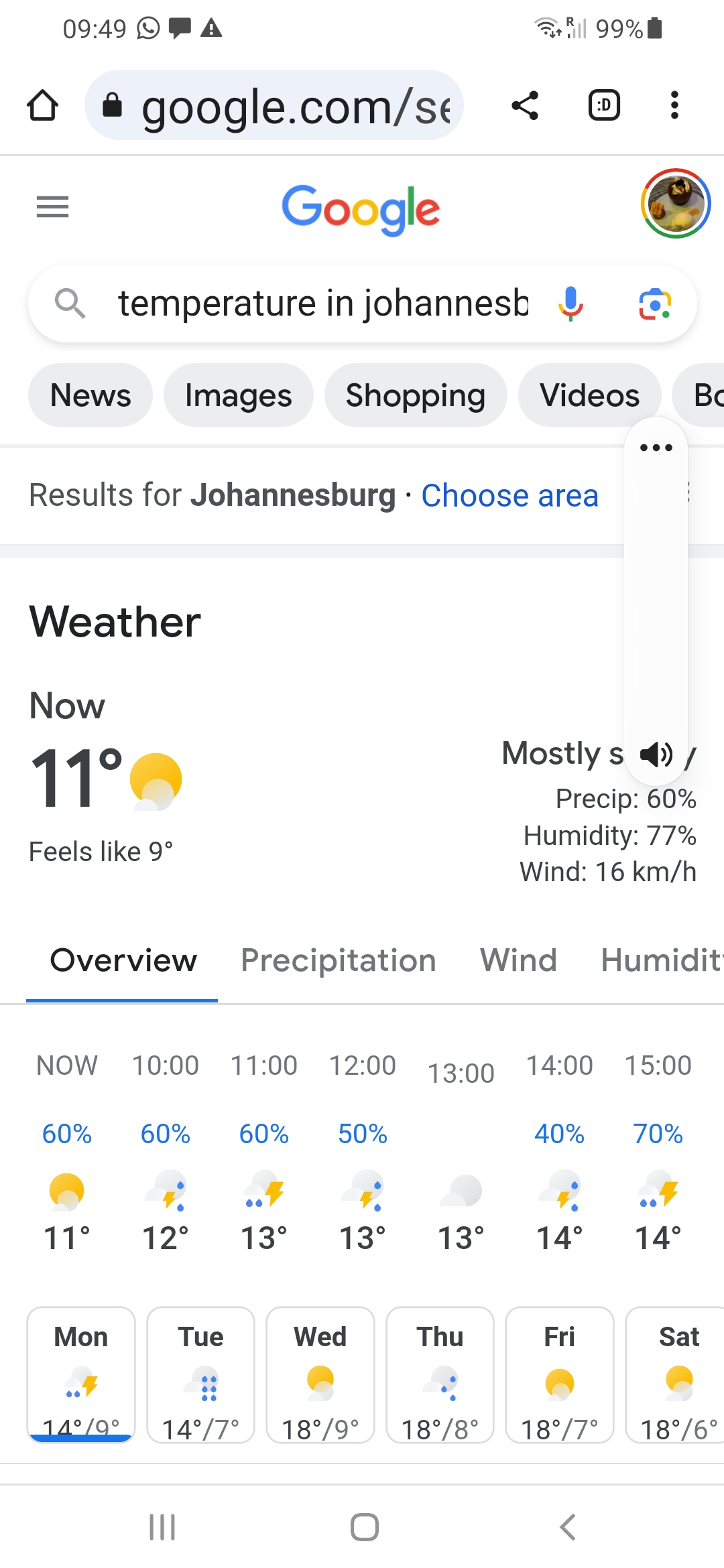Edit the temperature in johannesburg search query
This screenshot has width=724, height=1568.
tap(323, 304)
